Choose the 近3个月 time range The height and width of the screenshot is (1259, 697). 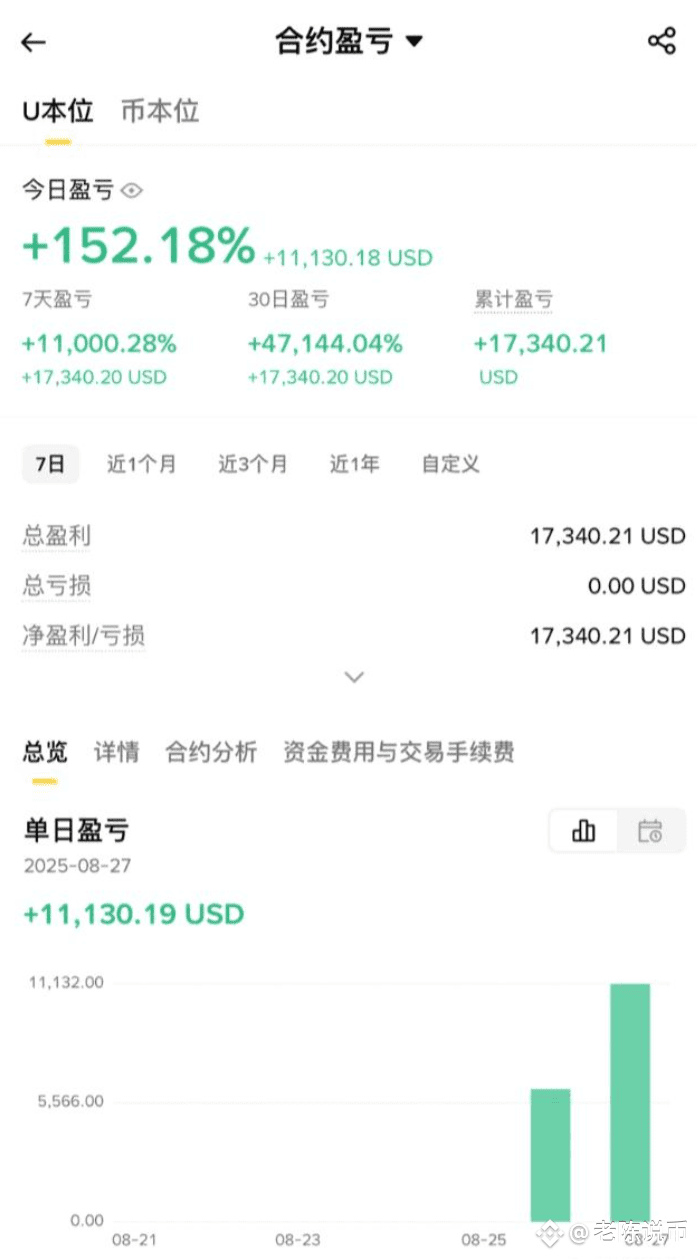253,464
